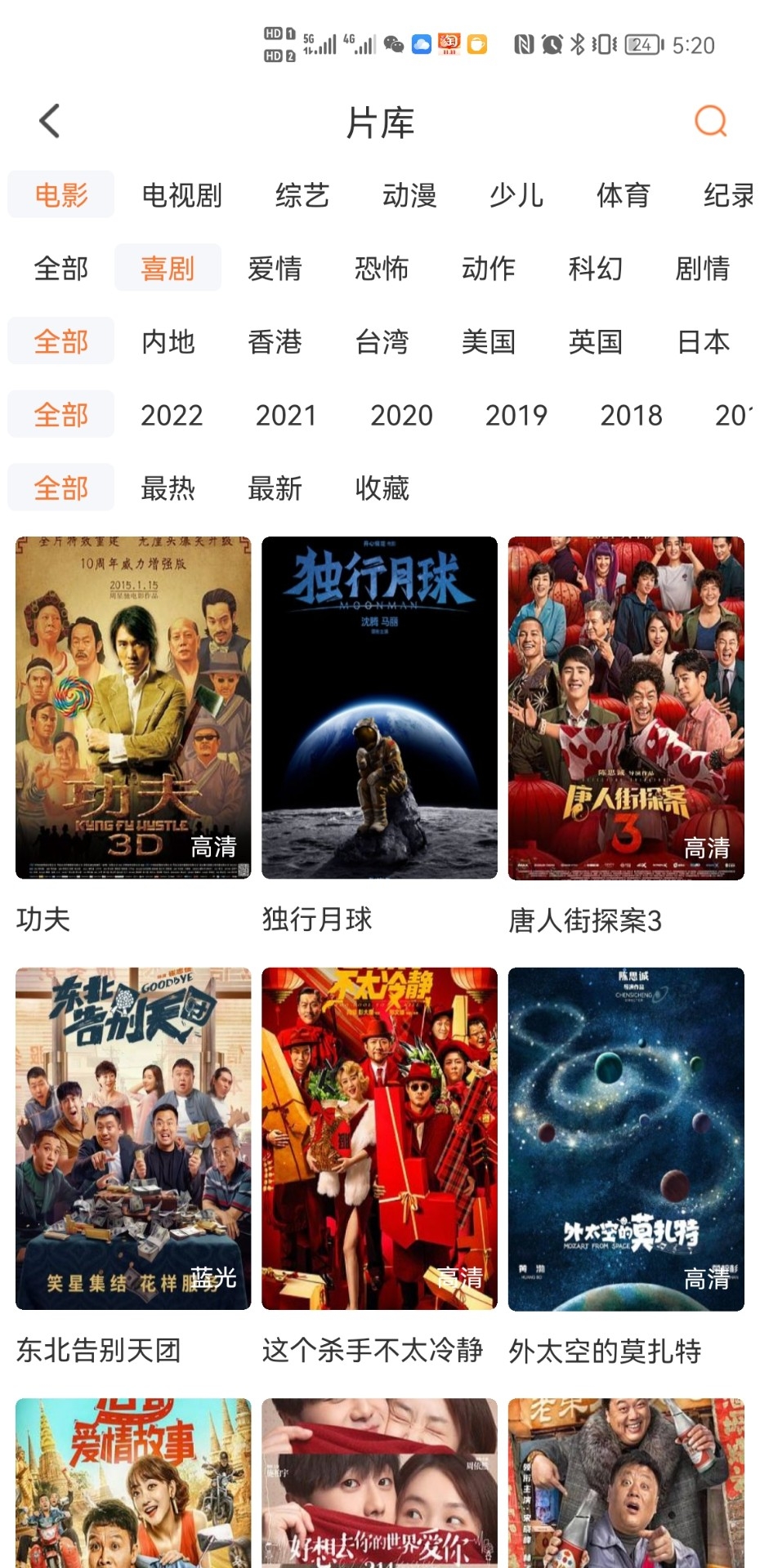Select the 科幻 genre filter
The image size is (760, 1568).
594,267
